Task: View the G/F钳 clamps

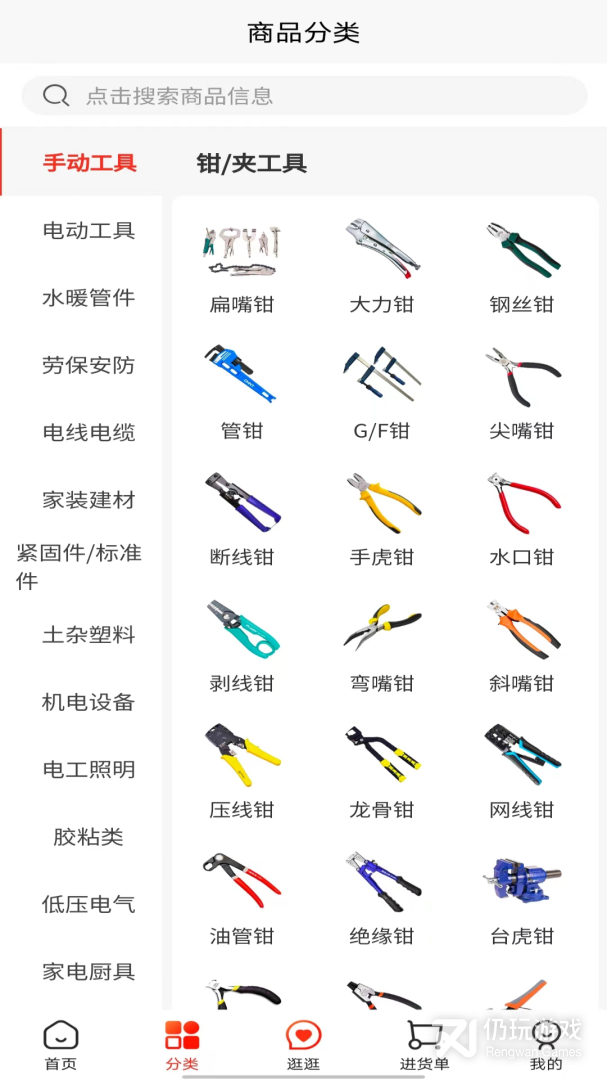Action: point(382,393)
